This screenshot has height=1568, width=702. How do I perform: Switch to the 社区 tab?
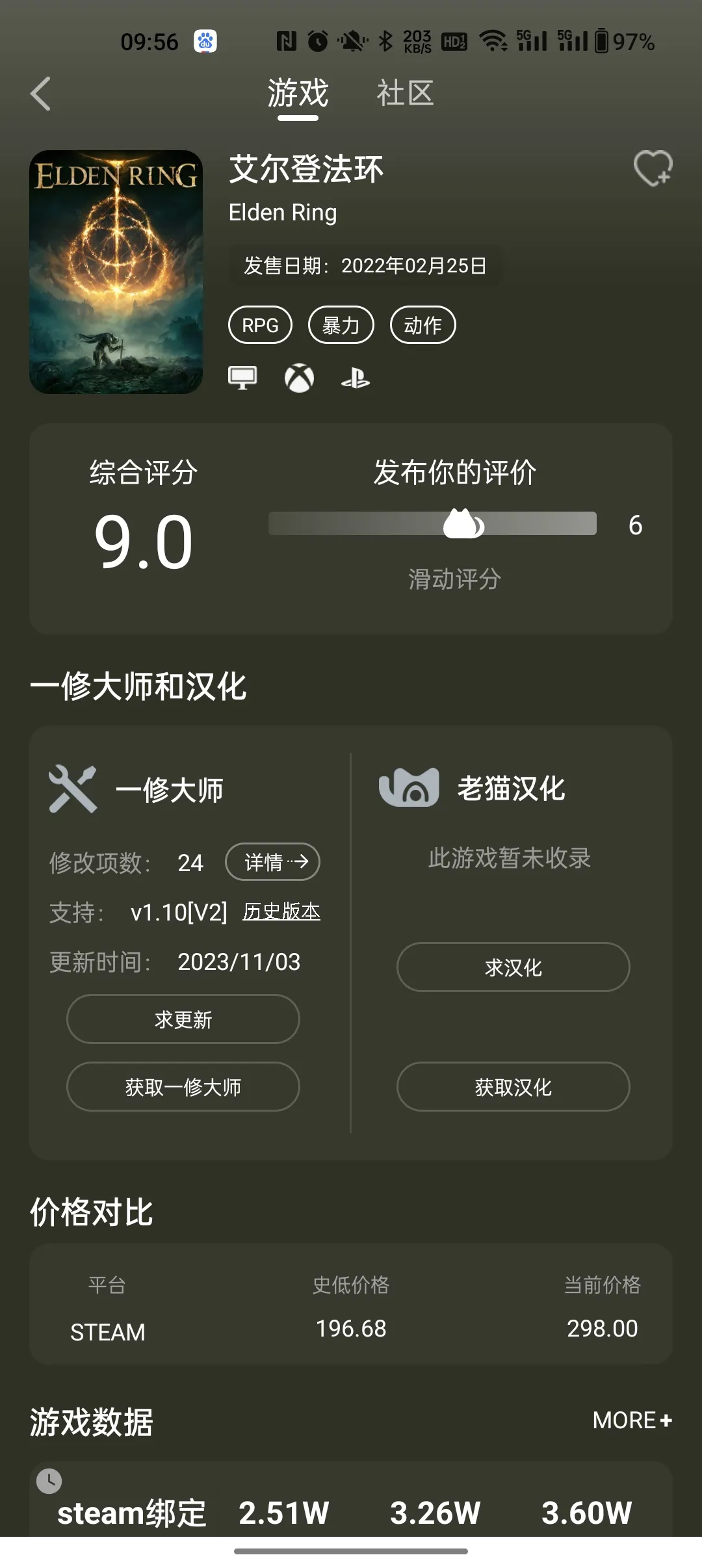click(x=405, y=94)
